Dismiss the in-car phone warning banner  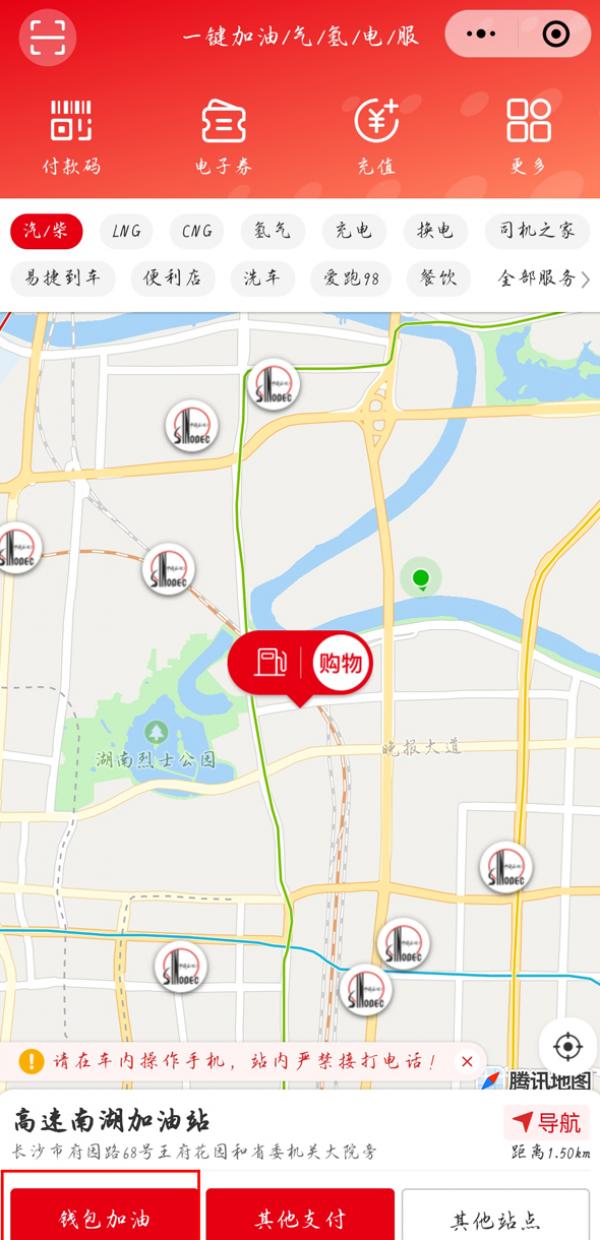pyautogui.click(x=467, y=1061)
